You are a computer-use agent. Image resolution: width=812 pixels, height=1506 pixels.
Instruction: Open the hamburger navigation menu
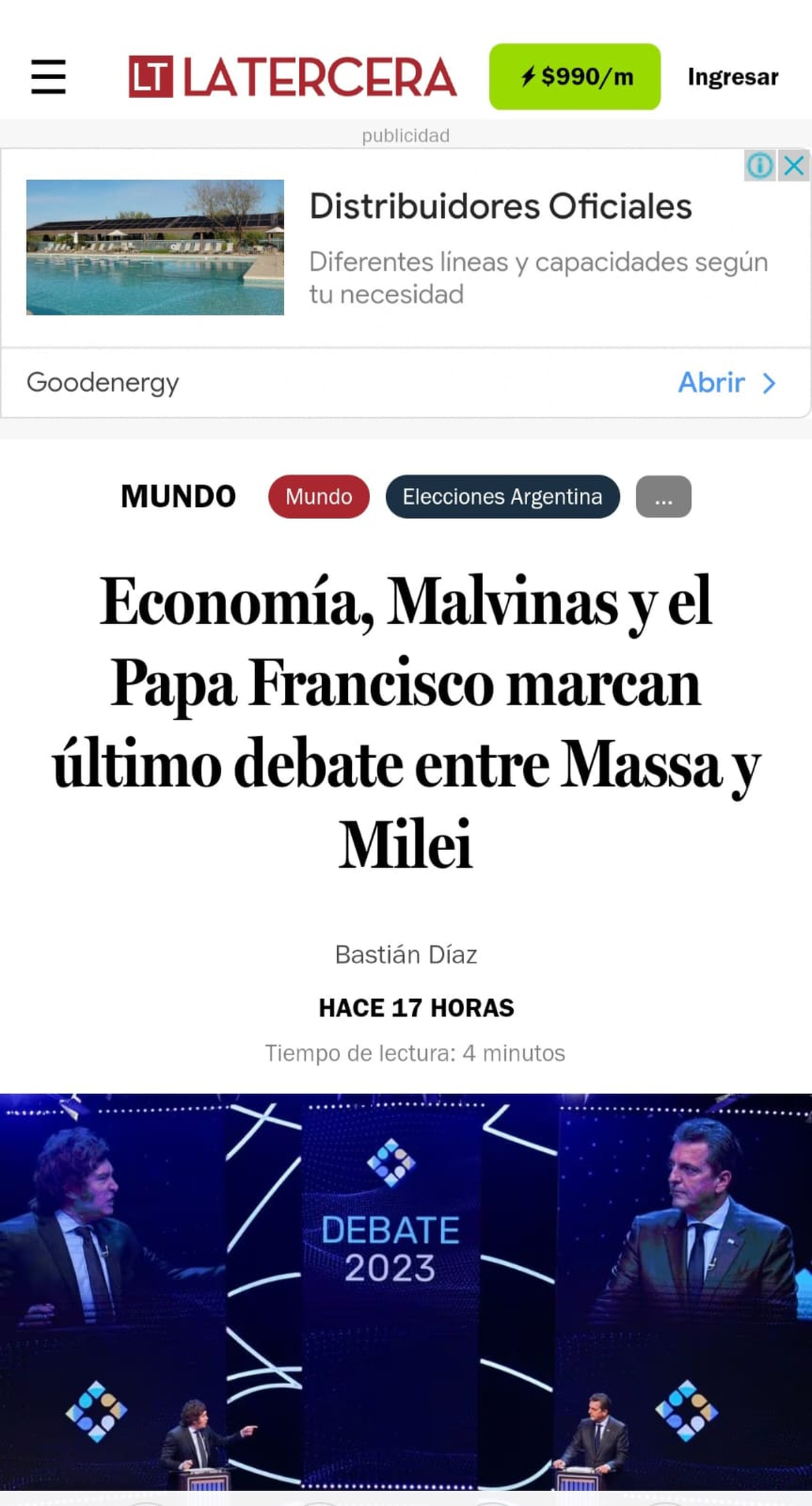[48, 76]
